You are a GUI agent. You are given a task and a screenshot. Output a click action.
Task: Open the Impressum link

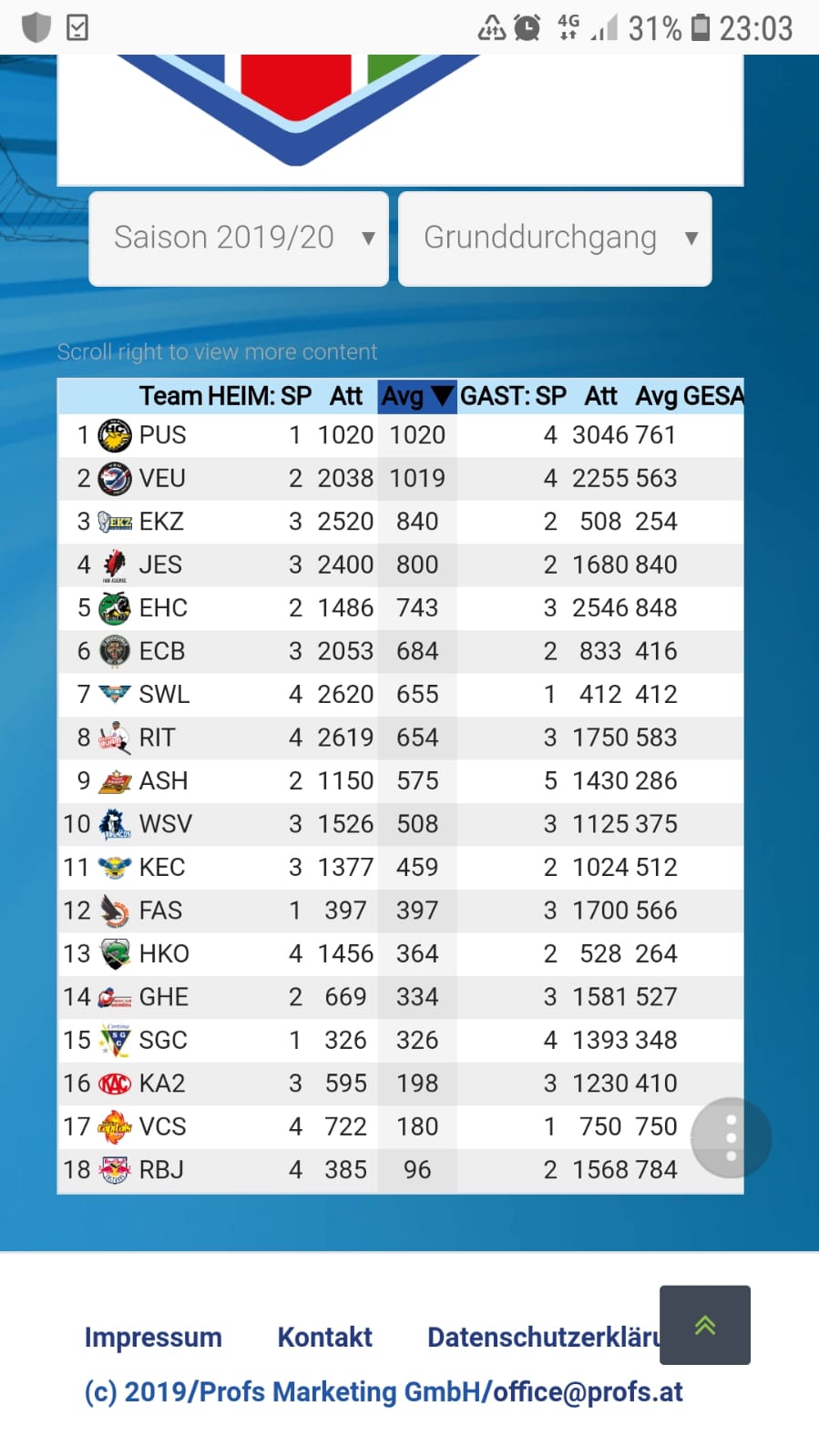tap(153, 1337)
